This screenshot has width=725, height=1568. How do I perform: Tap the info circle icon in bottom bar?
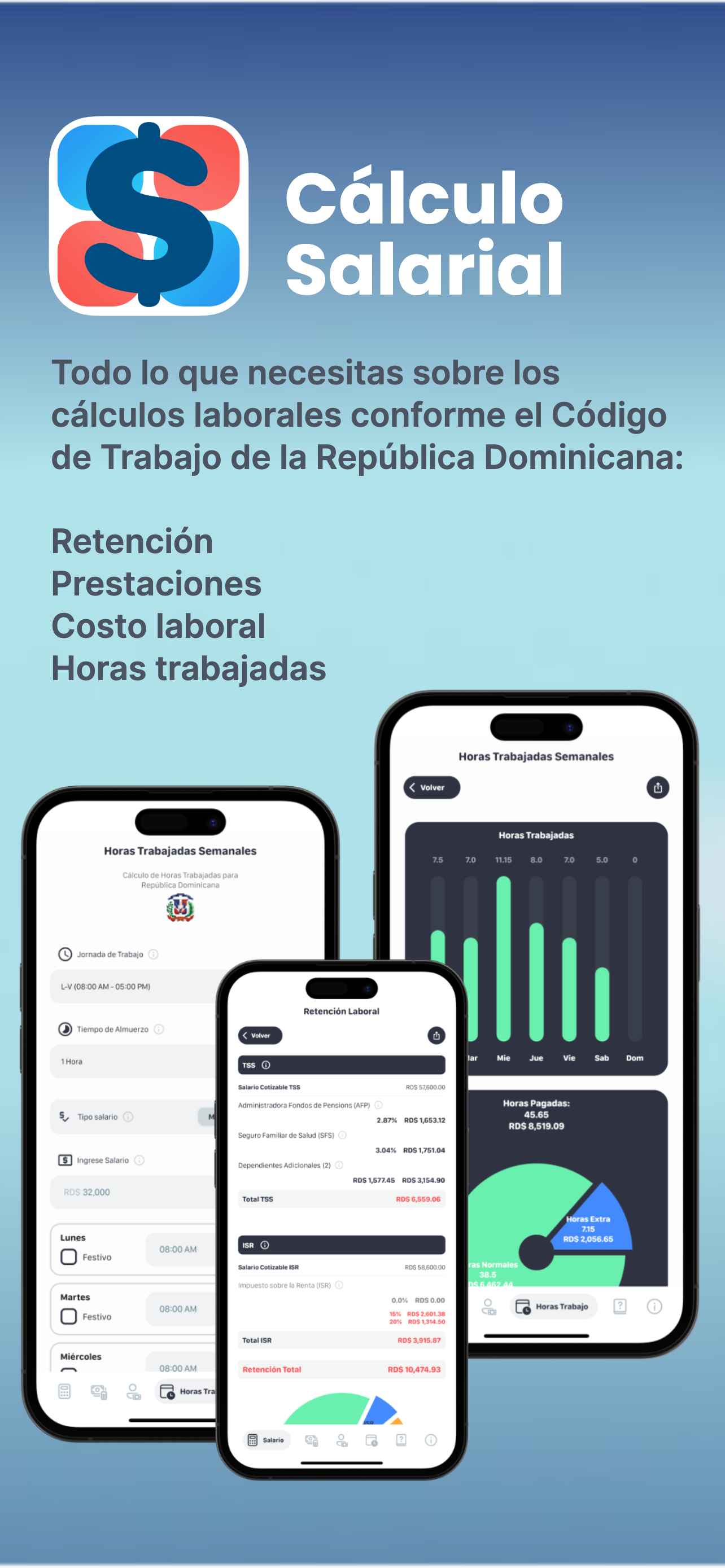[x=430, y=1440]
